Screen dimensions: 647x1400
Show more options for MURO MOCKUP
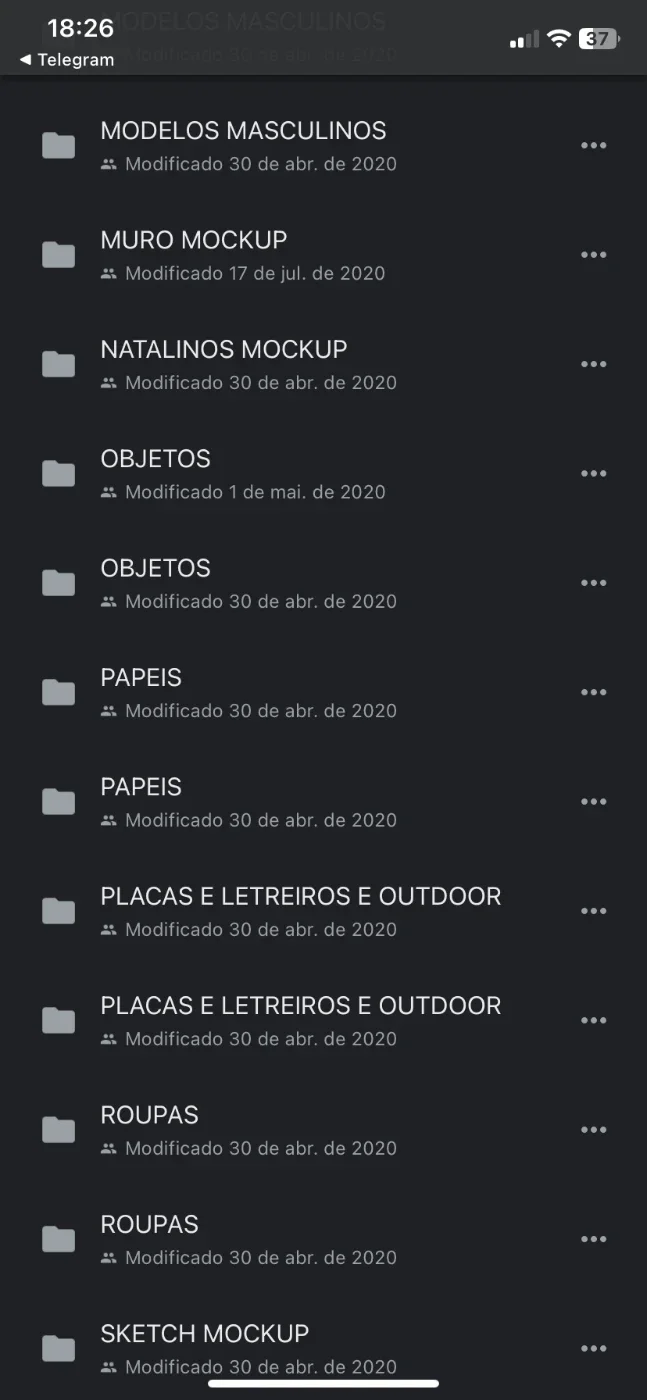tap(594, 255)
